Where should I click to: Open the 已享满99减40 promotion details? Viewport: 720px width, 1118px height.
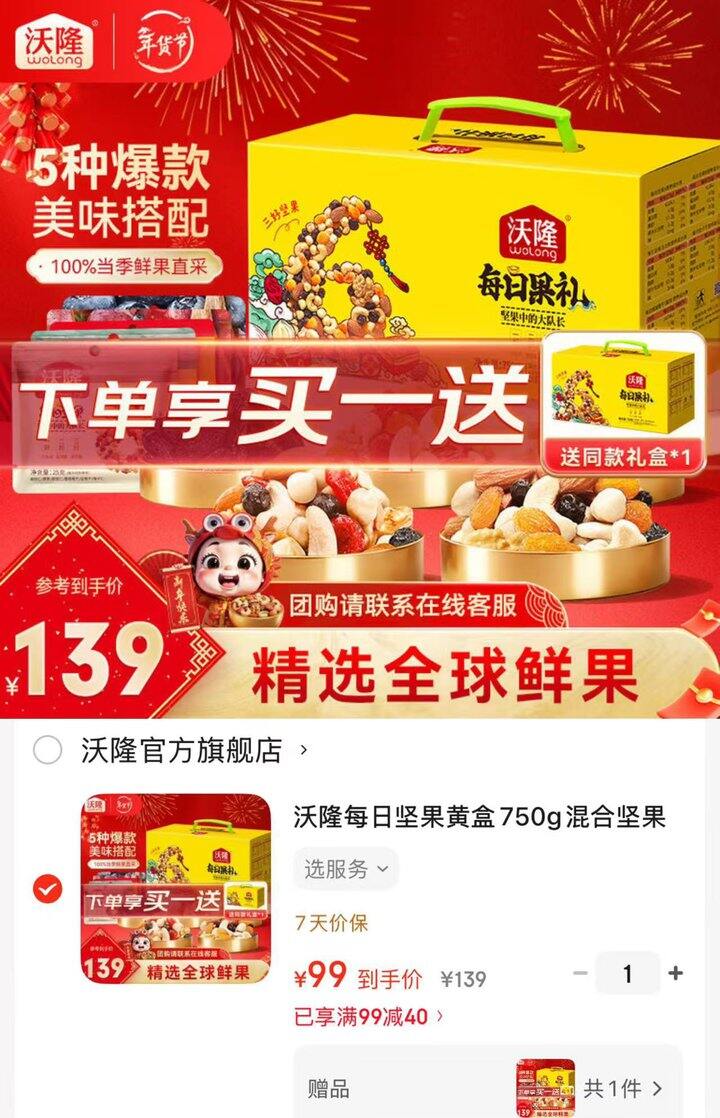[x=369, y=1016]
